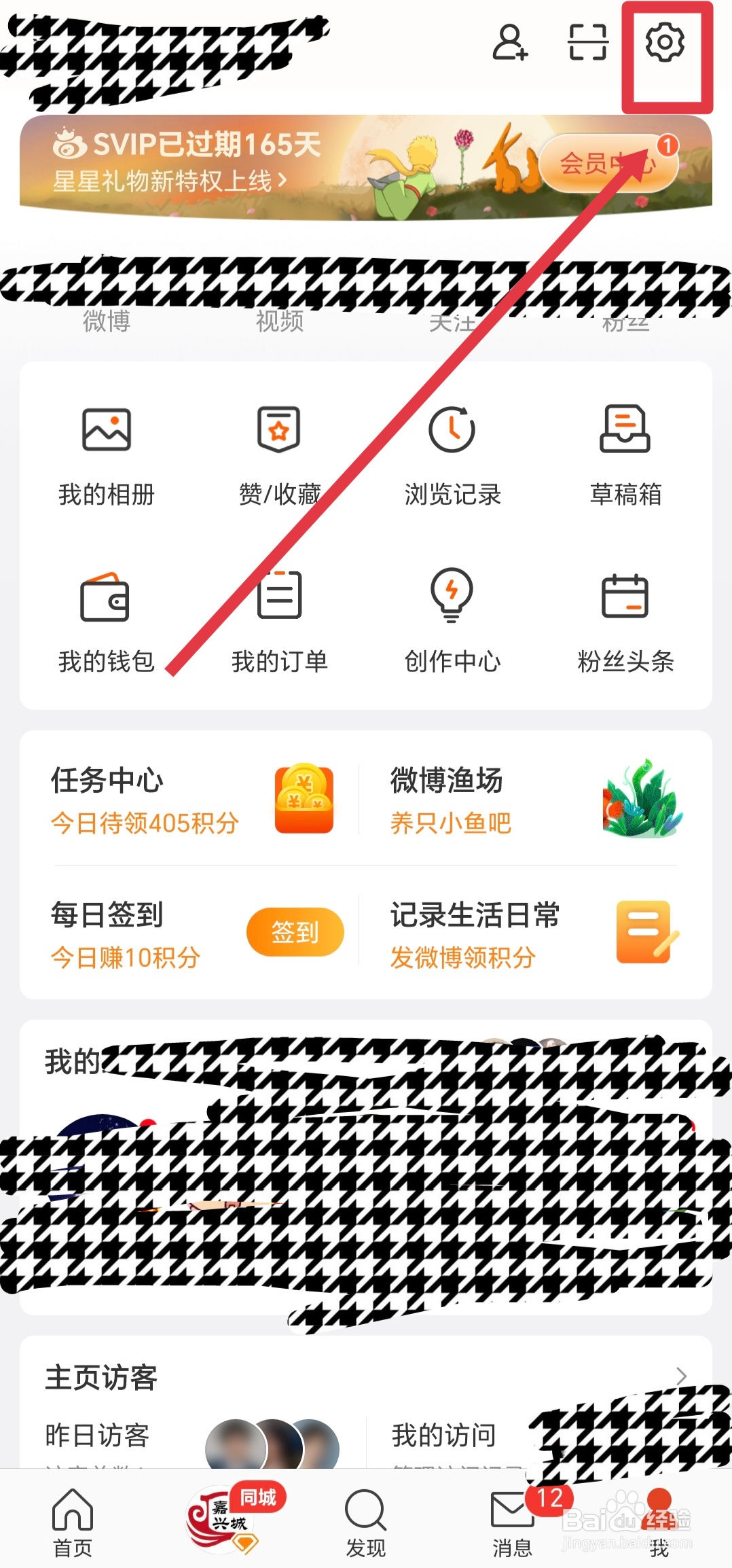The height and width of the screenshot is (1568, 732).
Task: Check 我的订单 orders
Action: (279, 618)
